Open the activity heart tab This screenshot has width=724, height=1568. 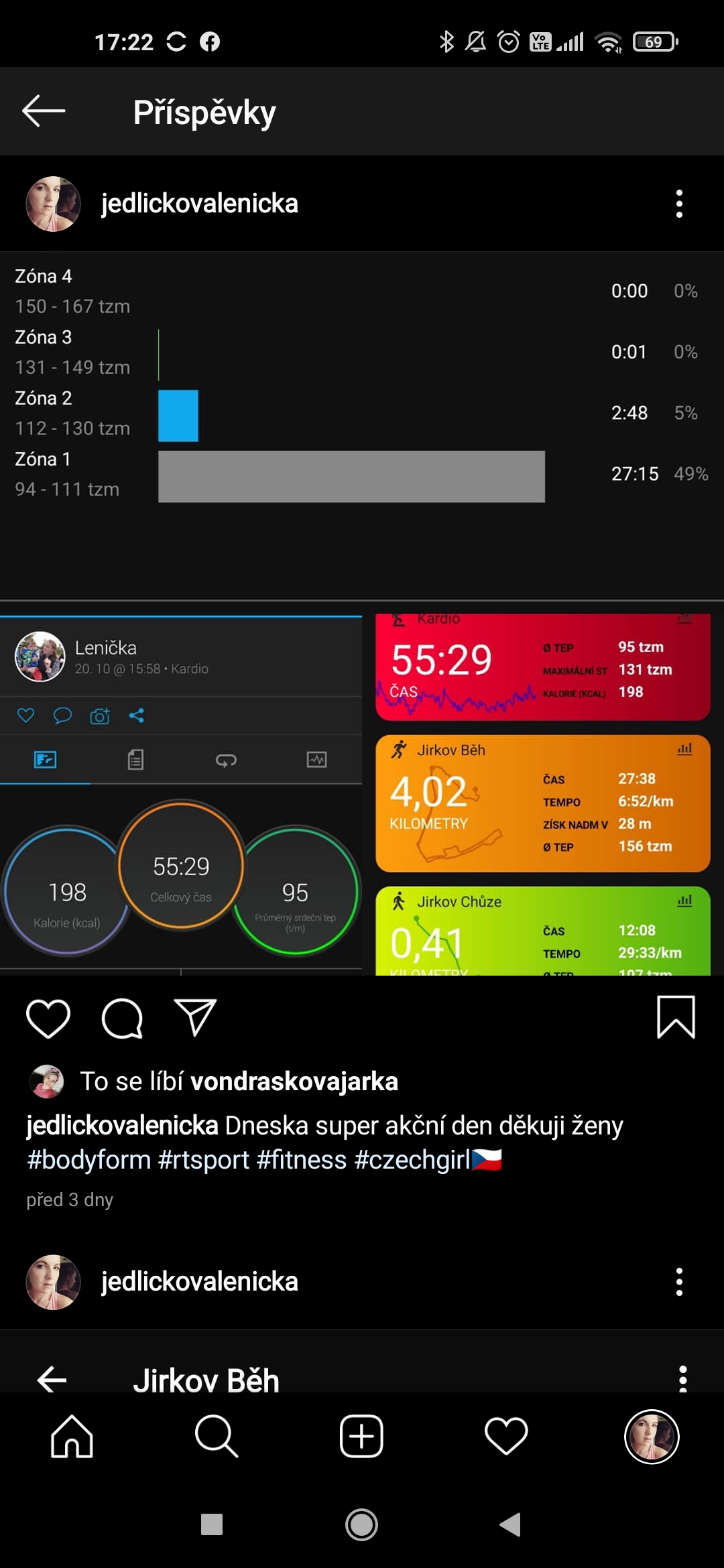point(506,1437)
